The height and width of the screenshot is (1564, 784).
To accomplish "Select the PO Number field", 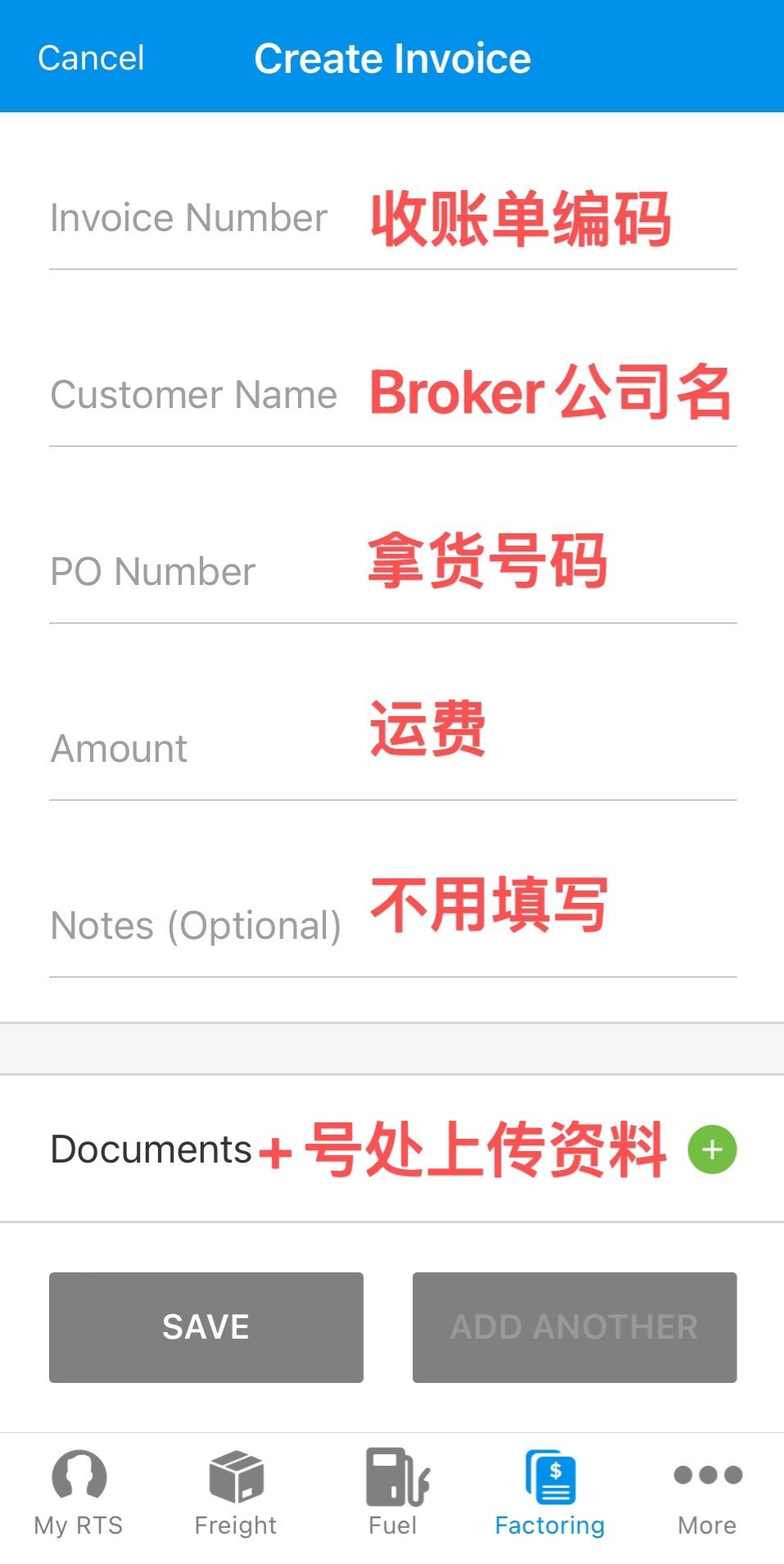I will point(393,572).
